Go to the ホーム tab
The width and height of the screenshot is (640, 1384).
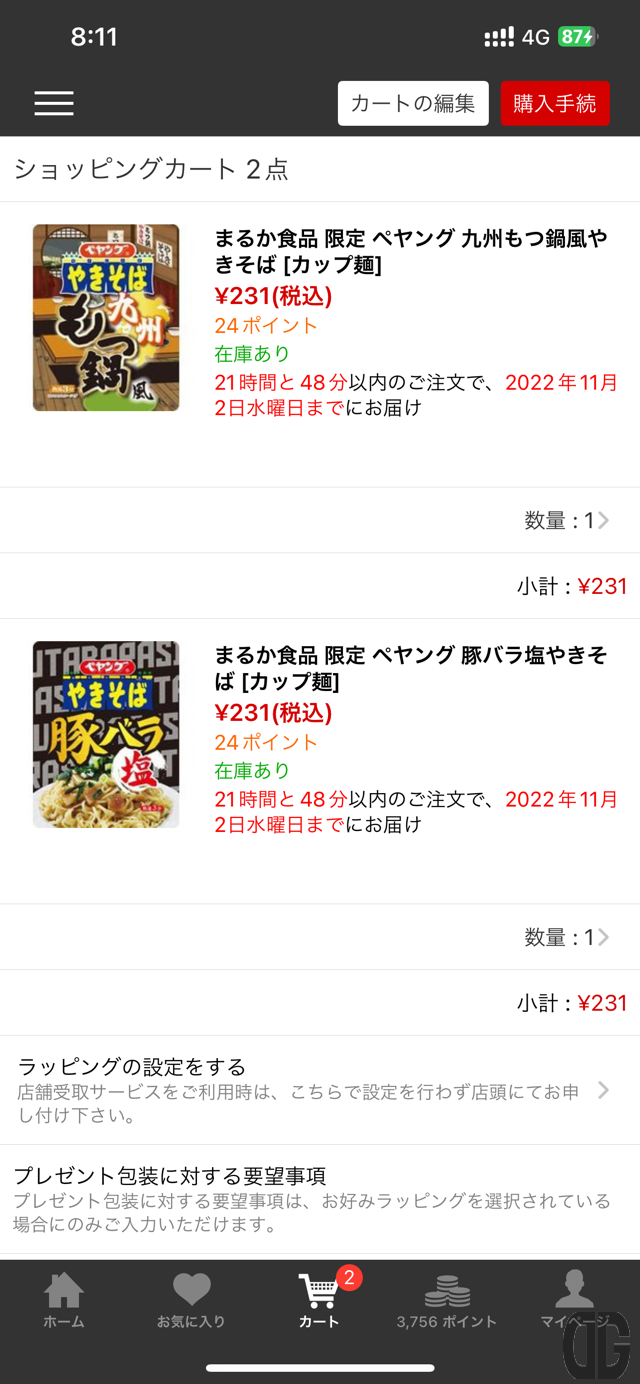point(64,1300)
